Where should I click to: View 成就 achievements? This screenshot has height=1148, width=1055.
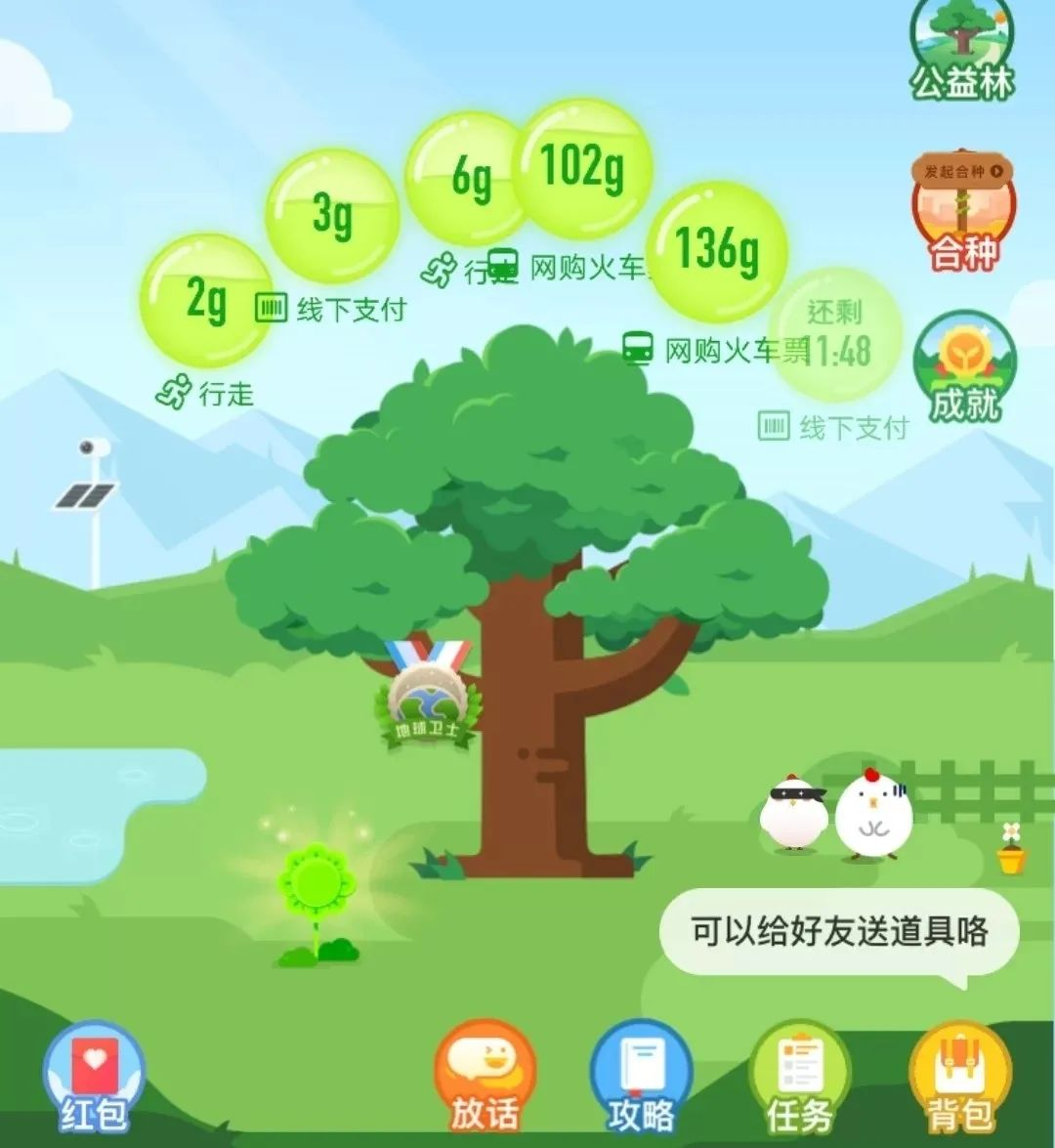tap(965, 367)
